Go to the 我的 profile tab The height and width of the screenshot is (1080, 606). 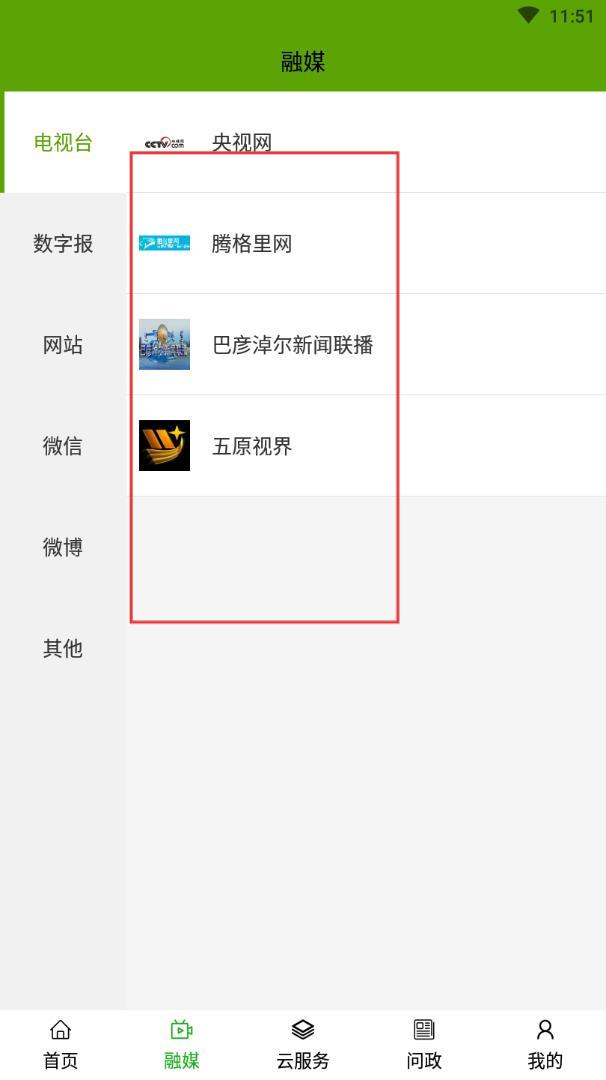(x=545, y=1045)
